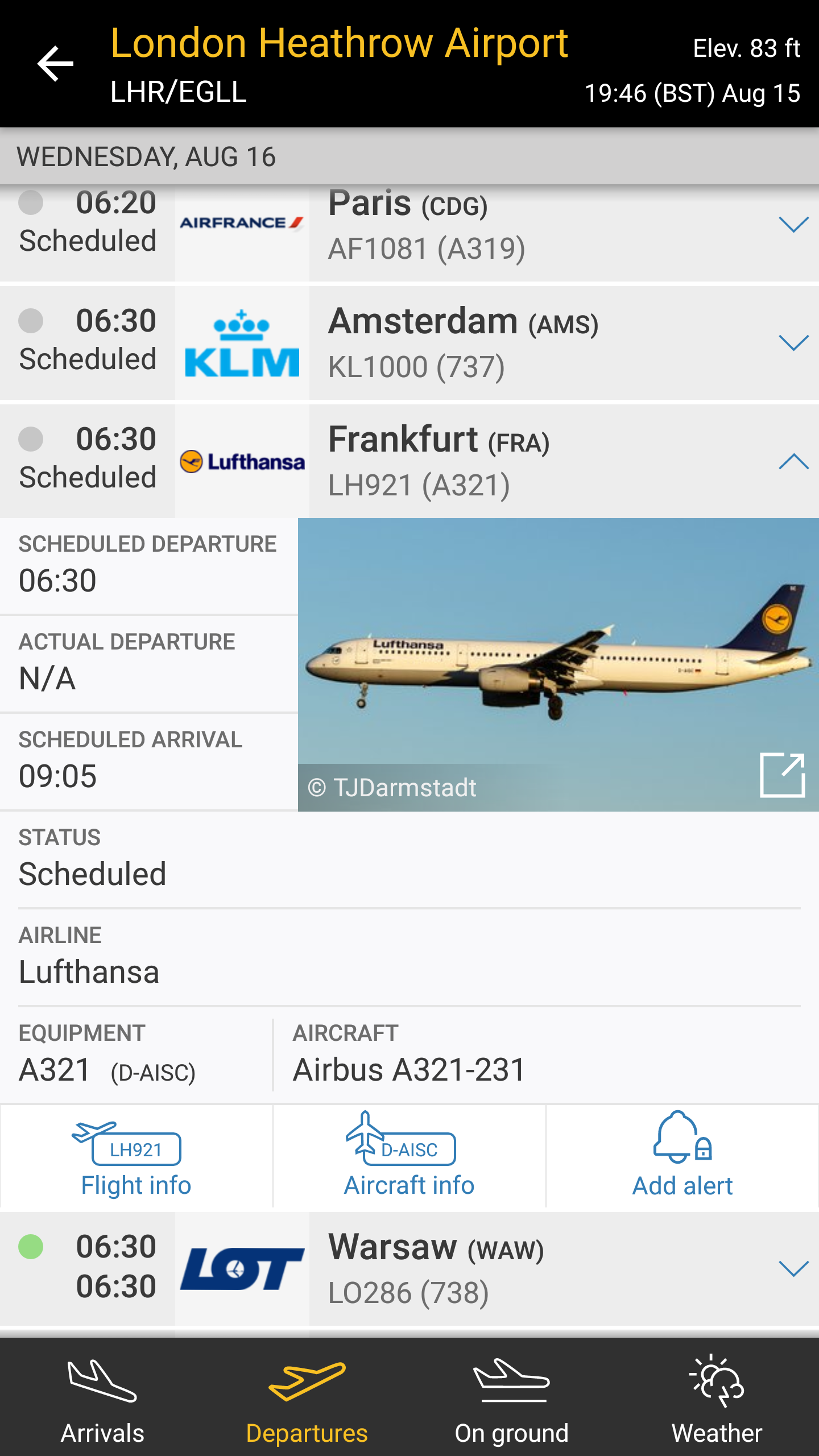Show aircraft On ground

pyautogui.click(x=512, y=1397)
